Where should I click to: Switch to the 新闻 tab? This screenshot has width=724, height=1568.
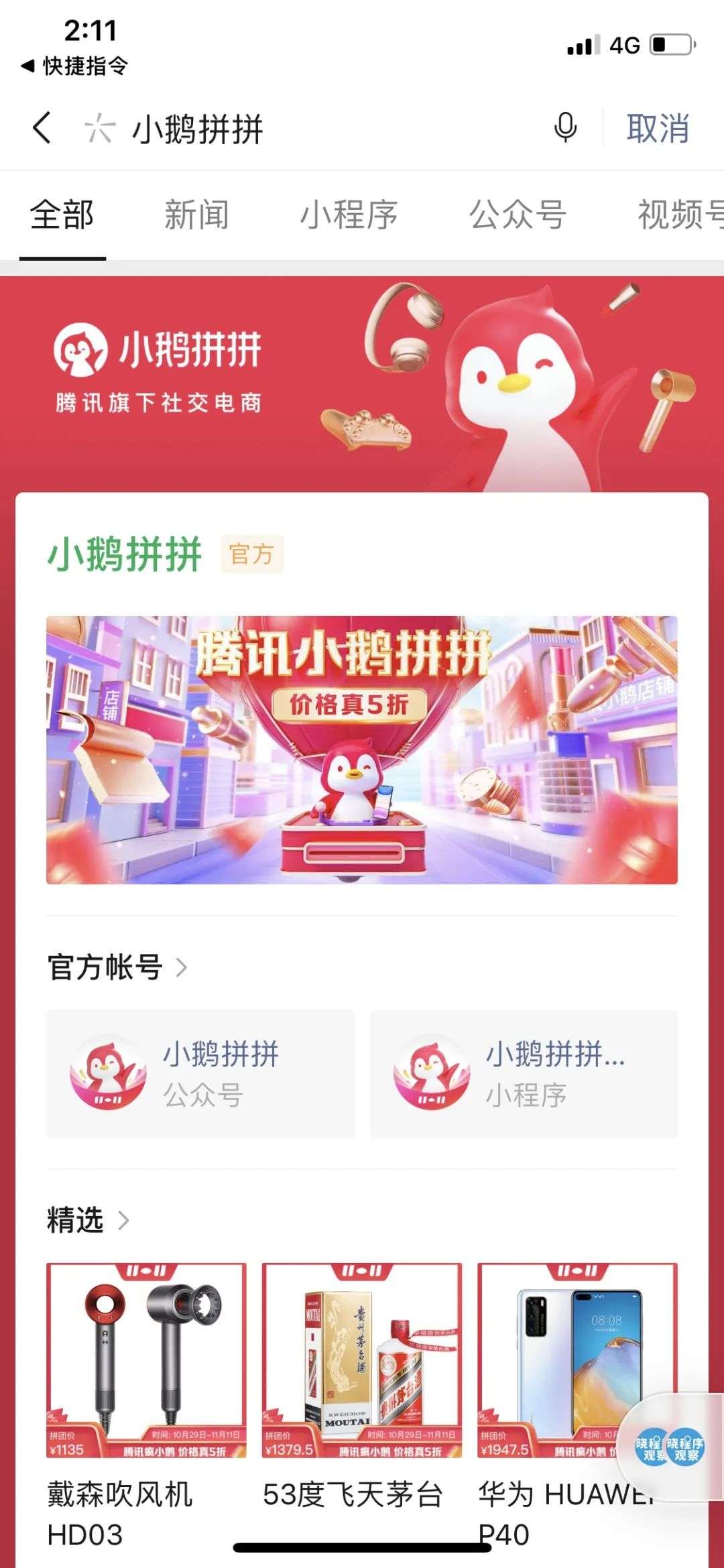(196, 215)
